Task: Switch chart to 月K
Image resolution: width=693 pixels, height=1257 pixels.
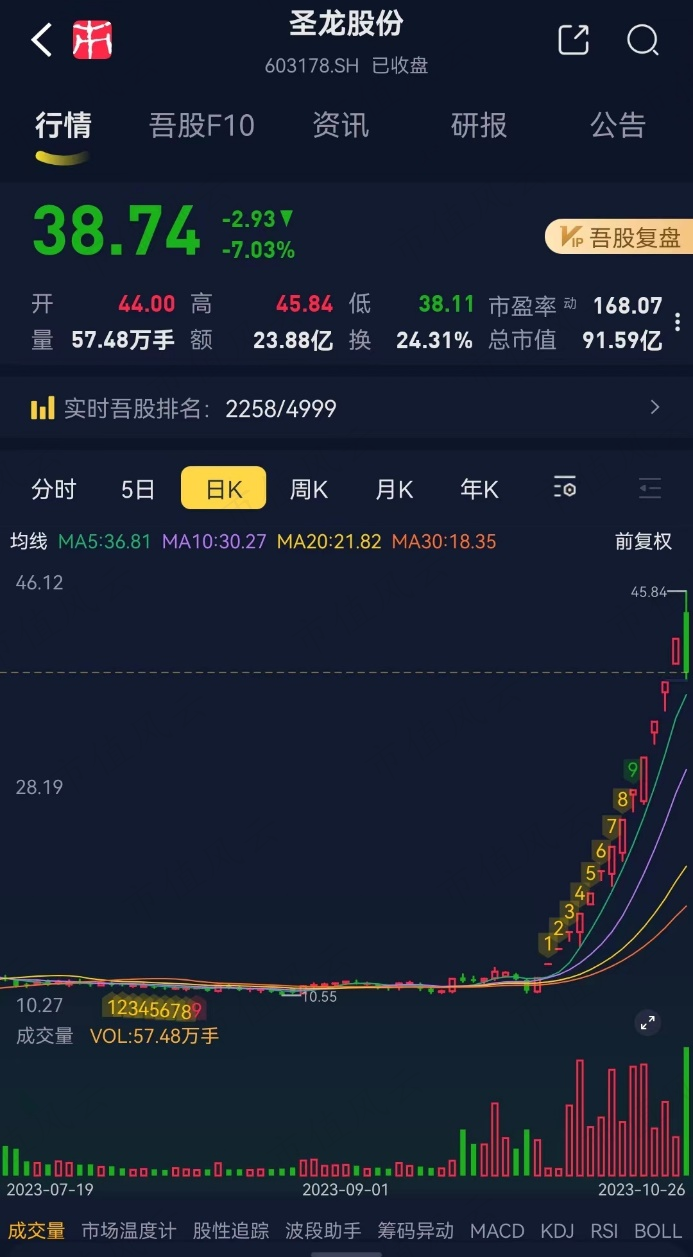Action: (394, 489)
